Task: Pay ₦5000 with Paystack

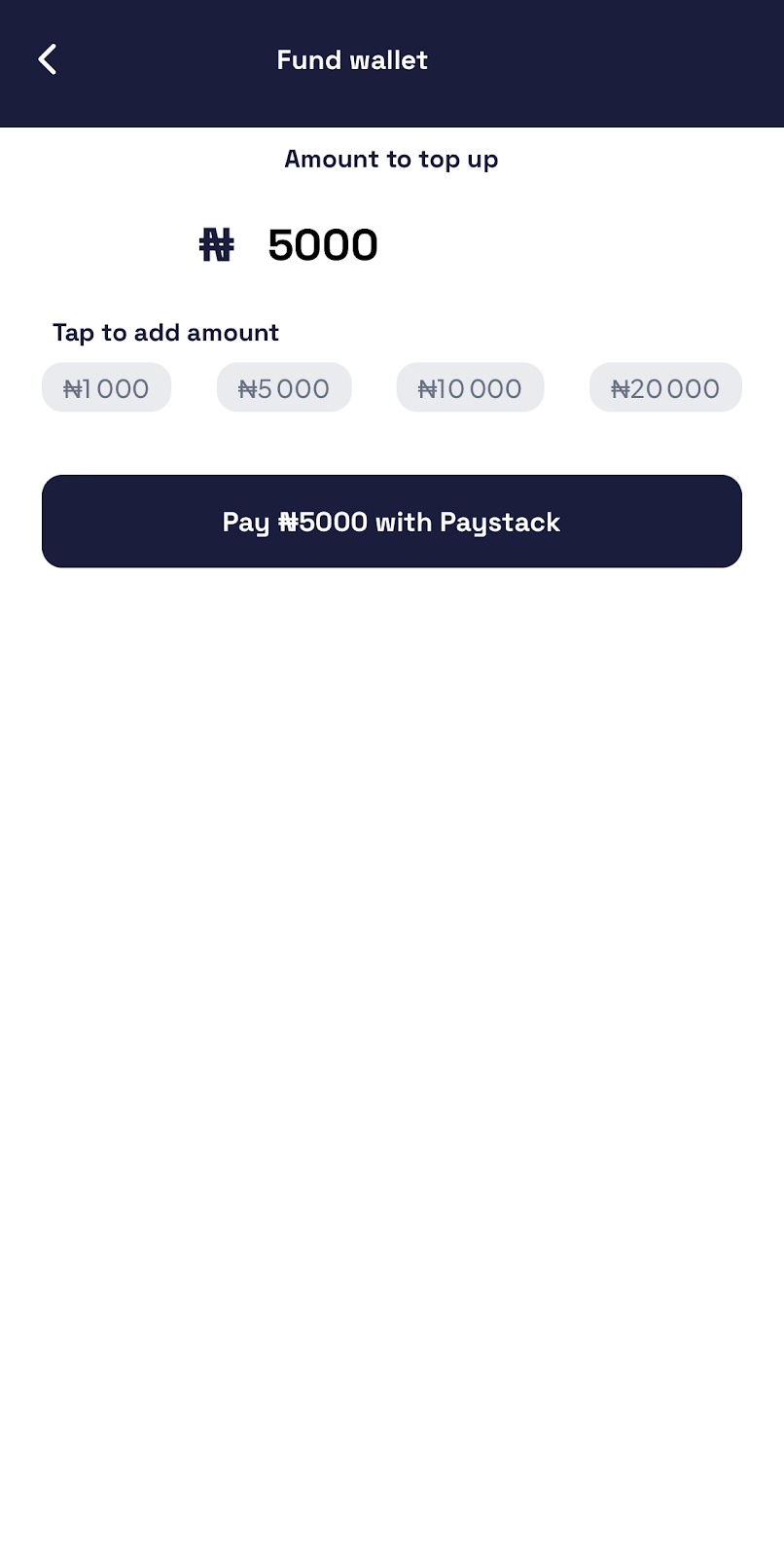Action: [392, 522]
